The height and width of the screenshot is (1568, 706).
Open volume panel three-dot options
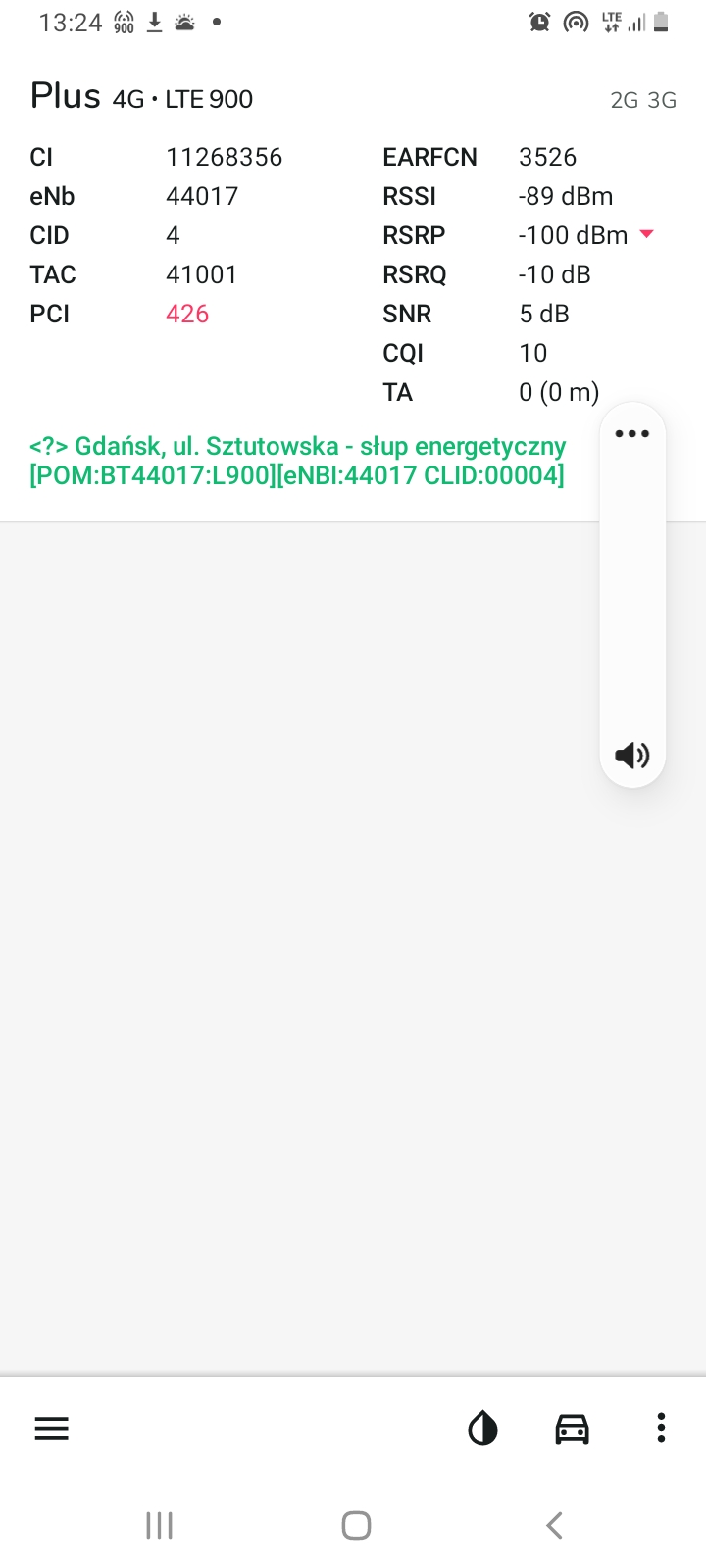(632, 433)
